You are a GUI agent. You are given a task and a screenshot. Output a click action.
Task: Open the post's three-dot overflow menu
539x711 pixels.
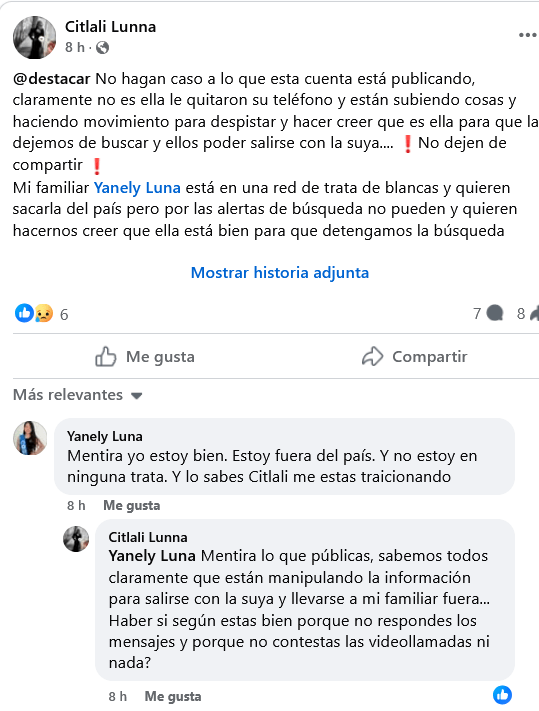point(527,35)
